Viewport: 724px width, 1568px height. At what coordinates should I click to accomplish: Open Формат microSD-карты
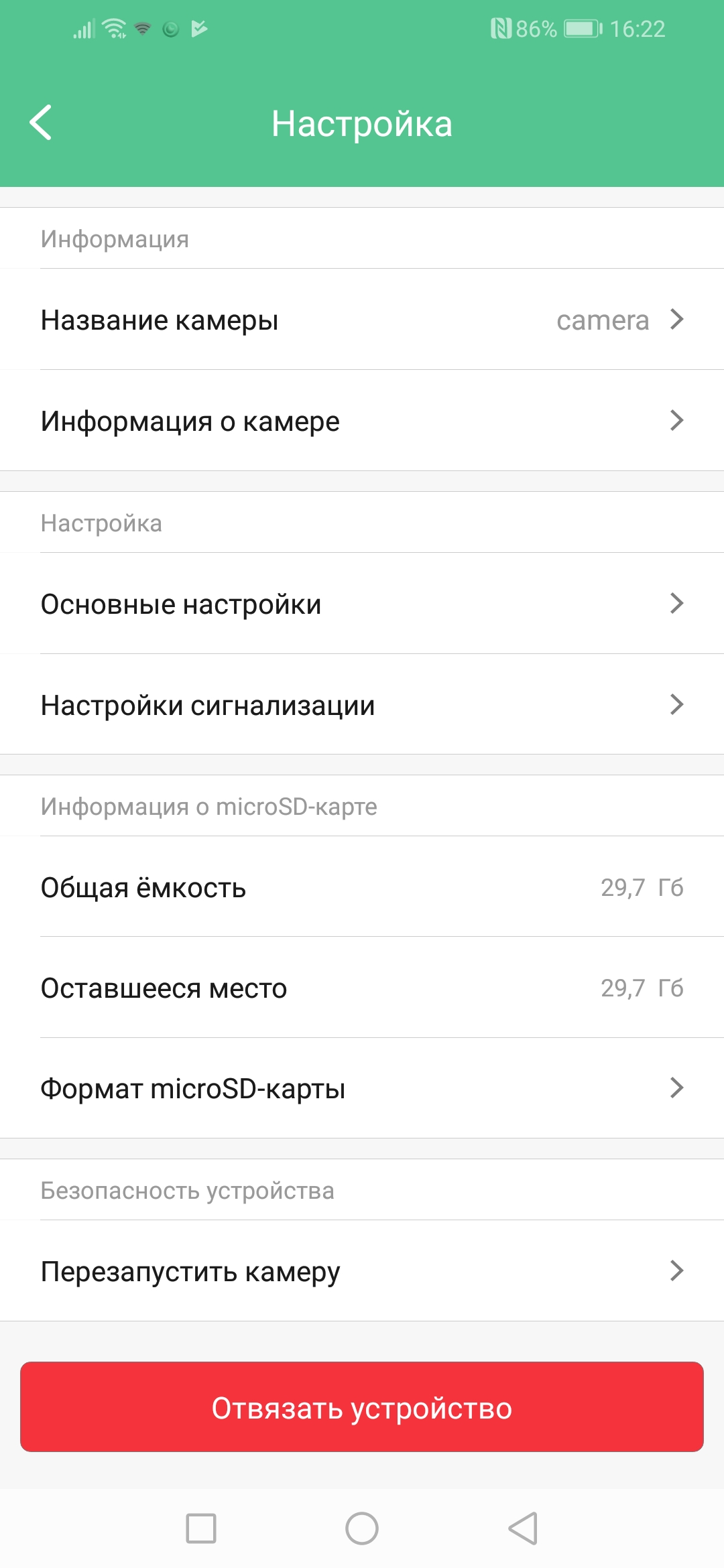tap(362, 1088)
